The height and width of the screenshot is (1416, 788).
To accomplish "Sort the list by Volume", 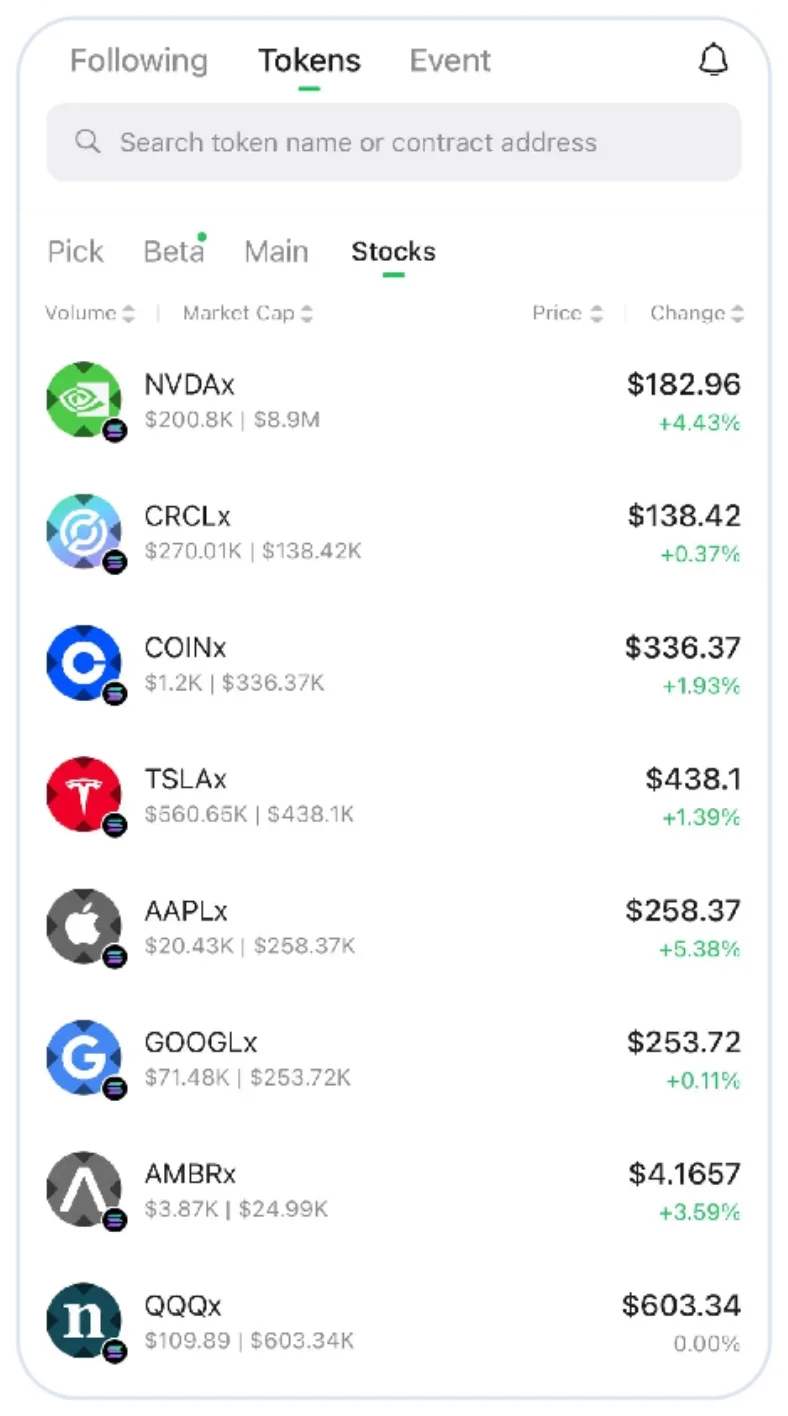I will (90, 313).
